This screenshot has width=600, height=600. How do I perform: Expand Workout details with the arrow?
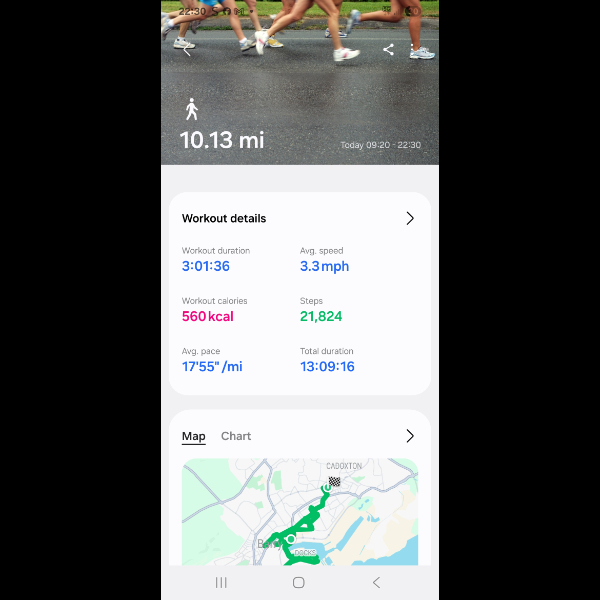click(409, 218)
